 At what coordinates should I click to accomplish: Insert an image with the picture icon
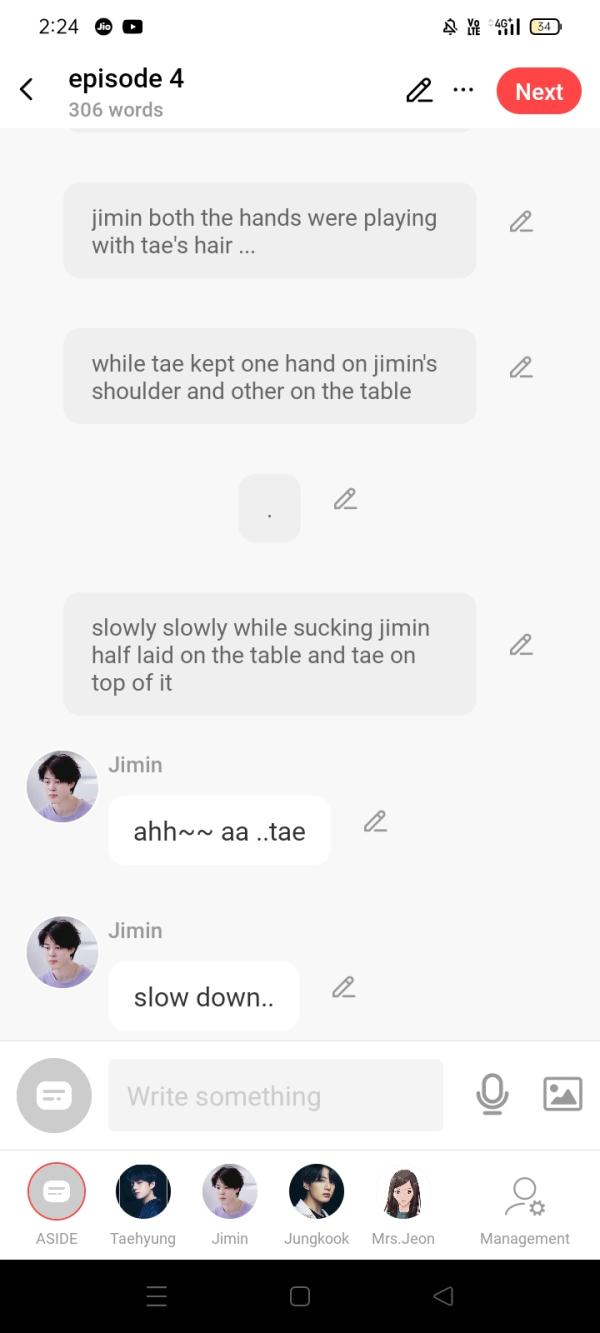[x=562, y=1094]
